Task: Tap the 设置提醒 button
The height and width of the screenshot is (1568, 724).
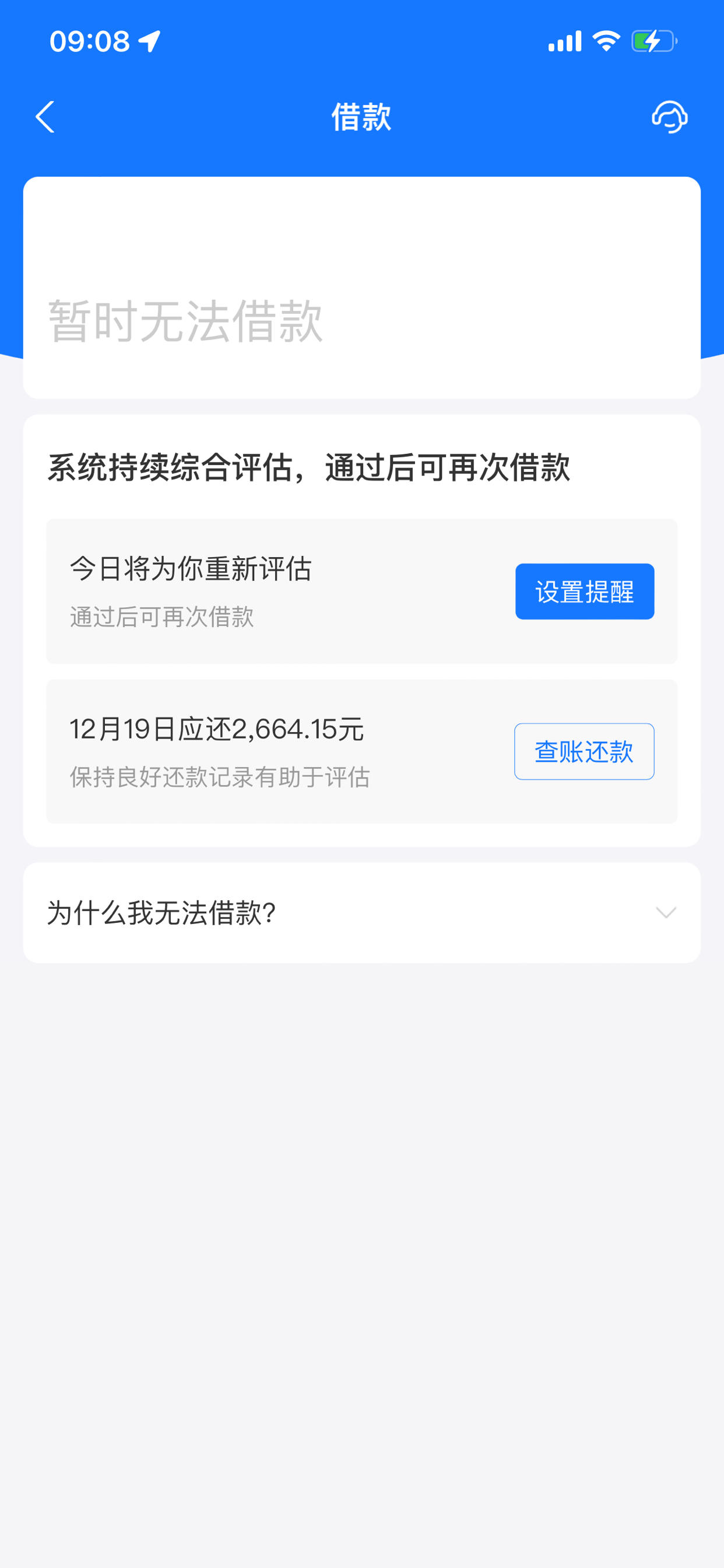Action: click(x=585, y=591)
